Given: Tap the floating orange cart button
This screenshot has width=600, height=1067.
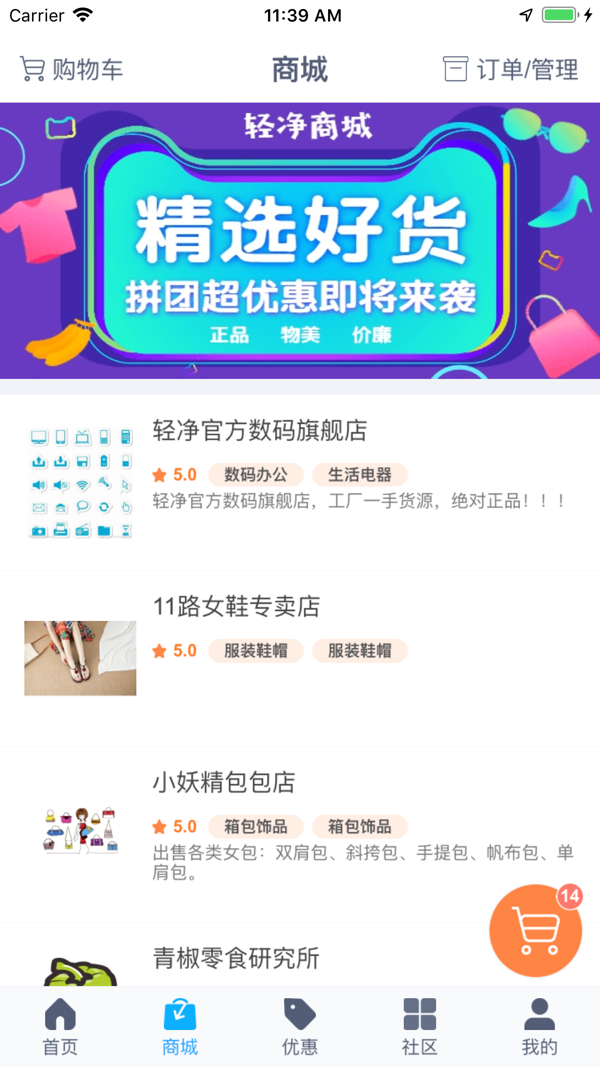Looking at the screenshot, I should pyautogui.click(x=535, y=930).
